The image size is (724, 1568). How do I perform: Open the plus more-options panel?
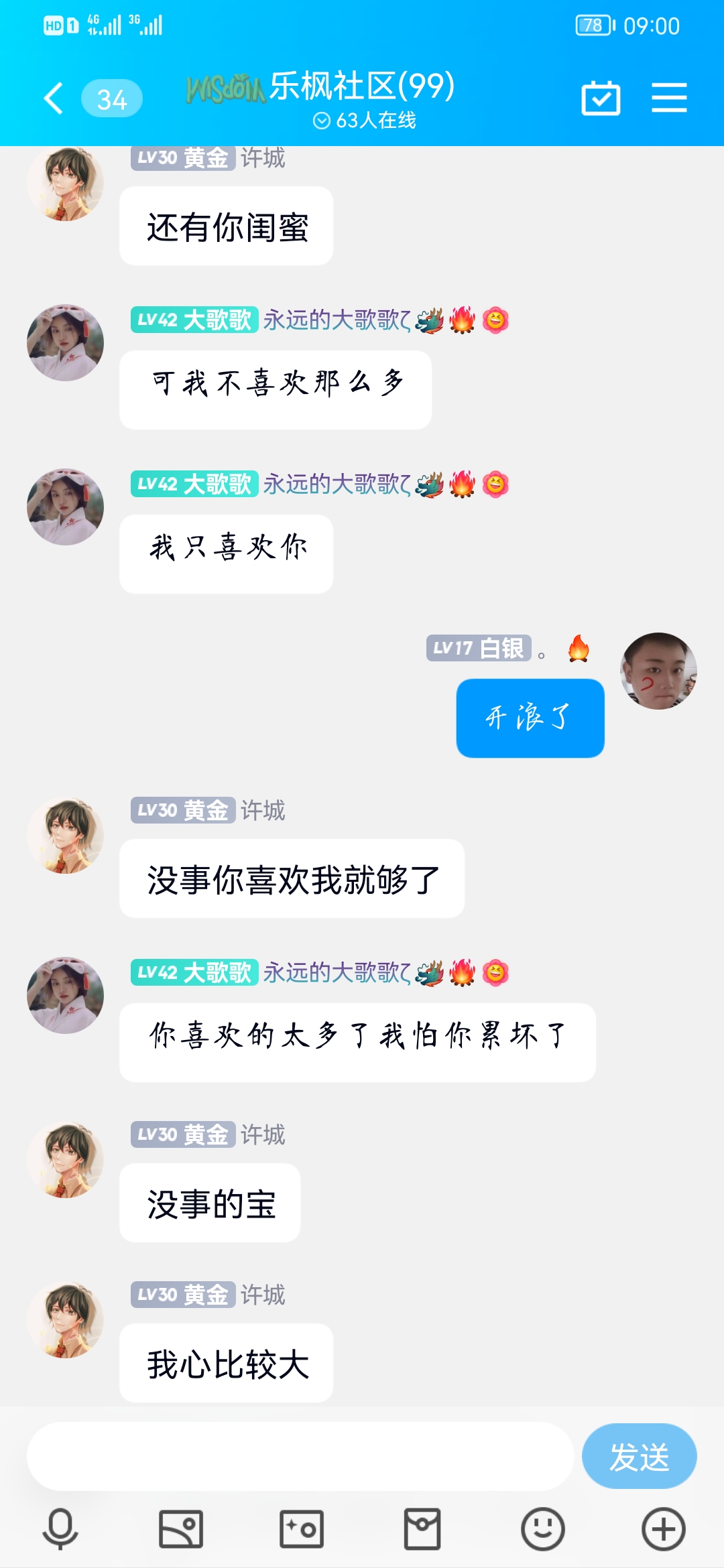[663, 1529]
